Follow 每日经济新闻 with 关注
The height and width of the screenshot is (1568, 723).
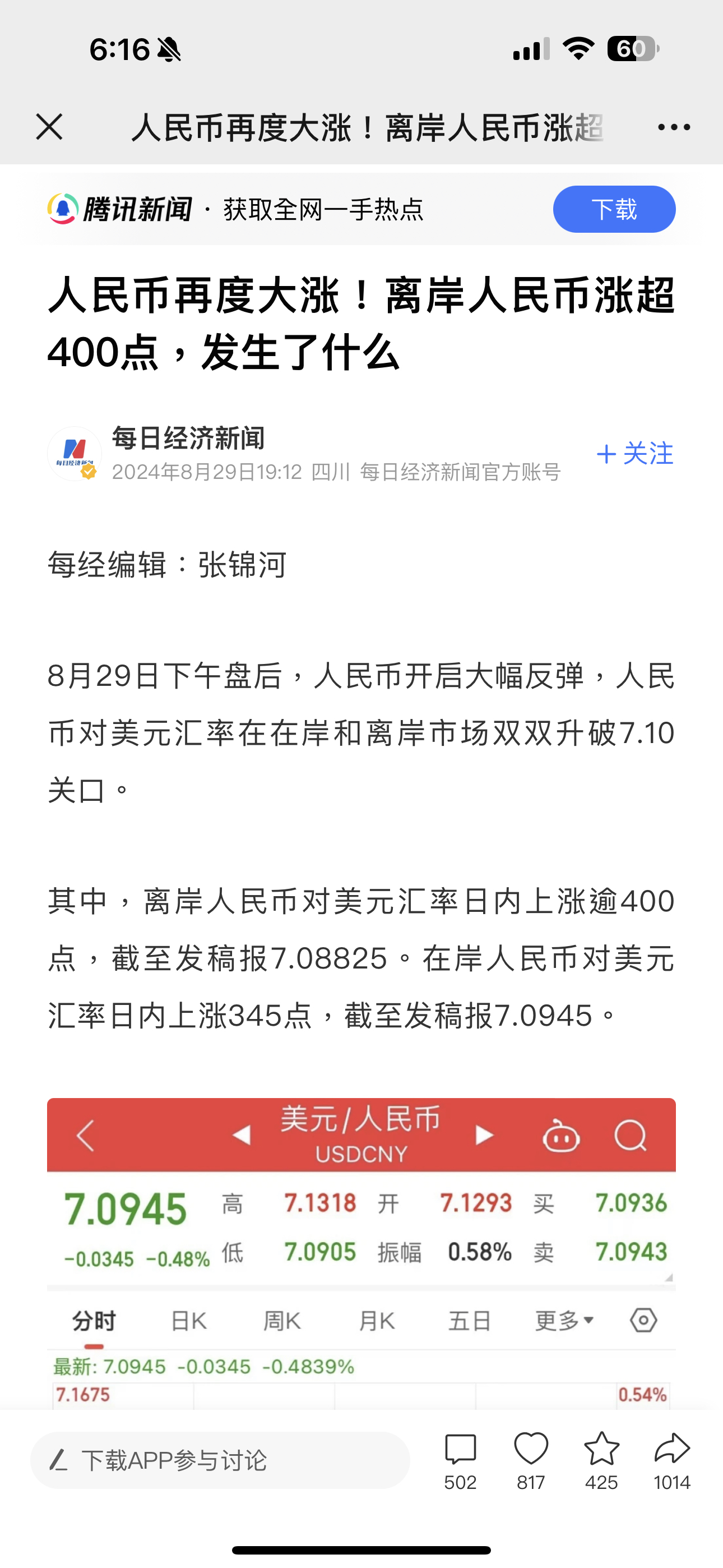636,454
